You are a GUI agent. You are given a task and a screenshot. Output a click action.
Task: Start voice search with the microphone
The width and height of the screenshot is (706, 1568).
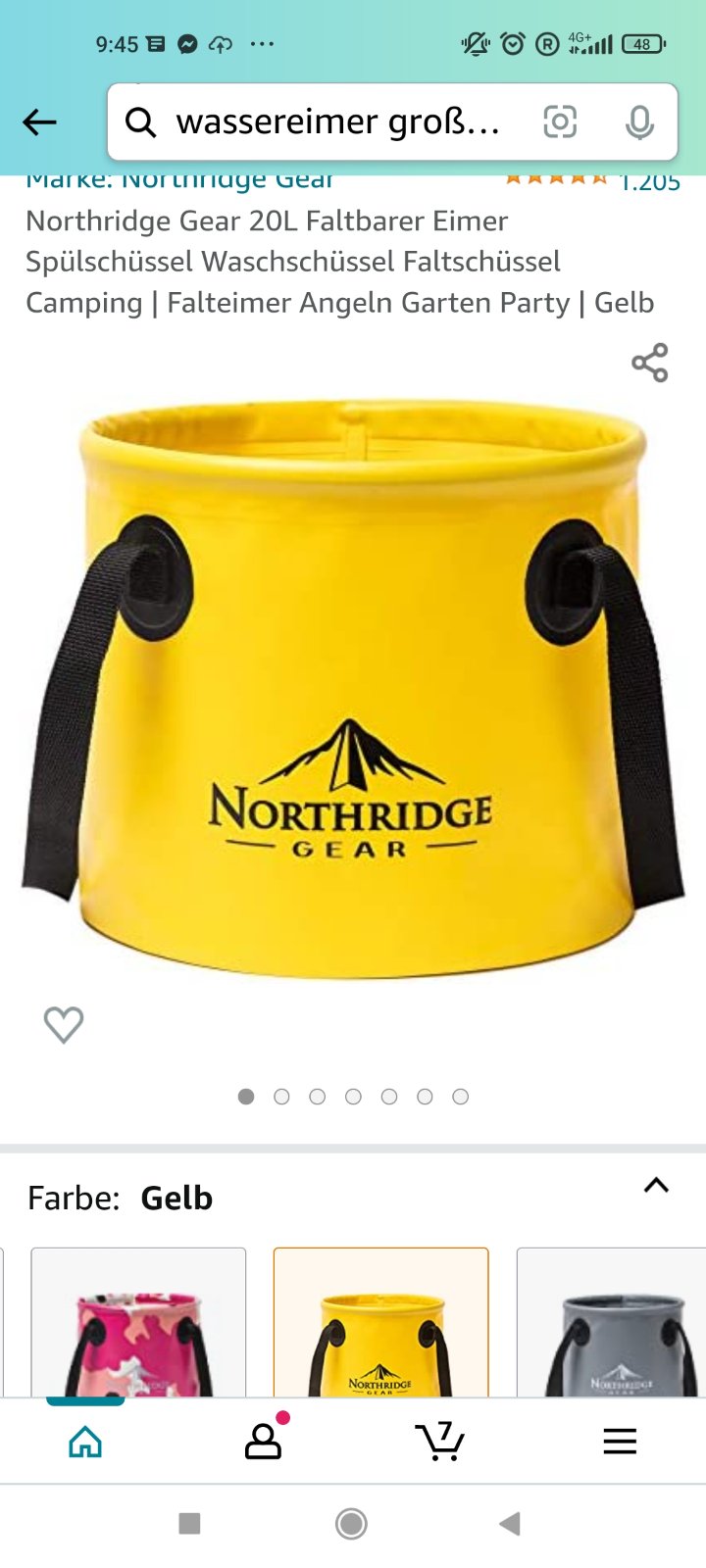[639, 122]
